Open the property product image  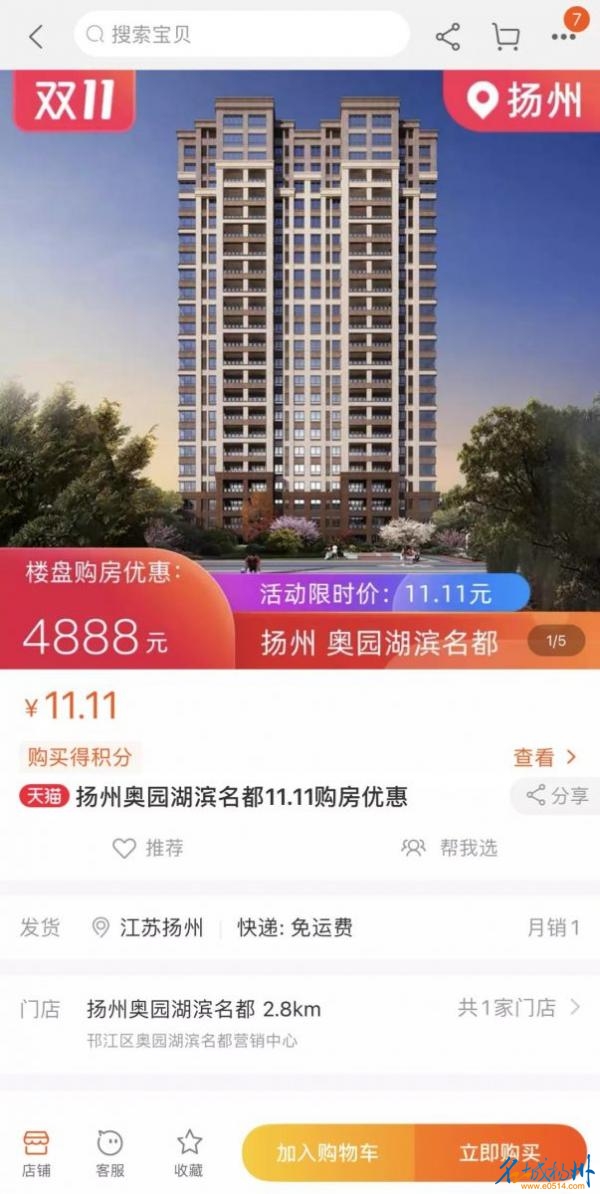[300, 330]
